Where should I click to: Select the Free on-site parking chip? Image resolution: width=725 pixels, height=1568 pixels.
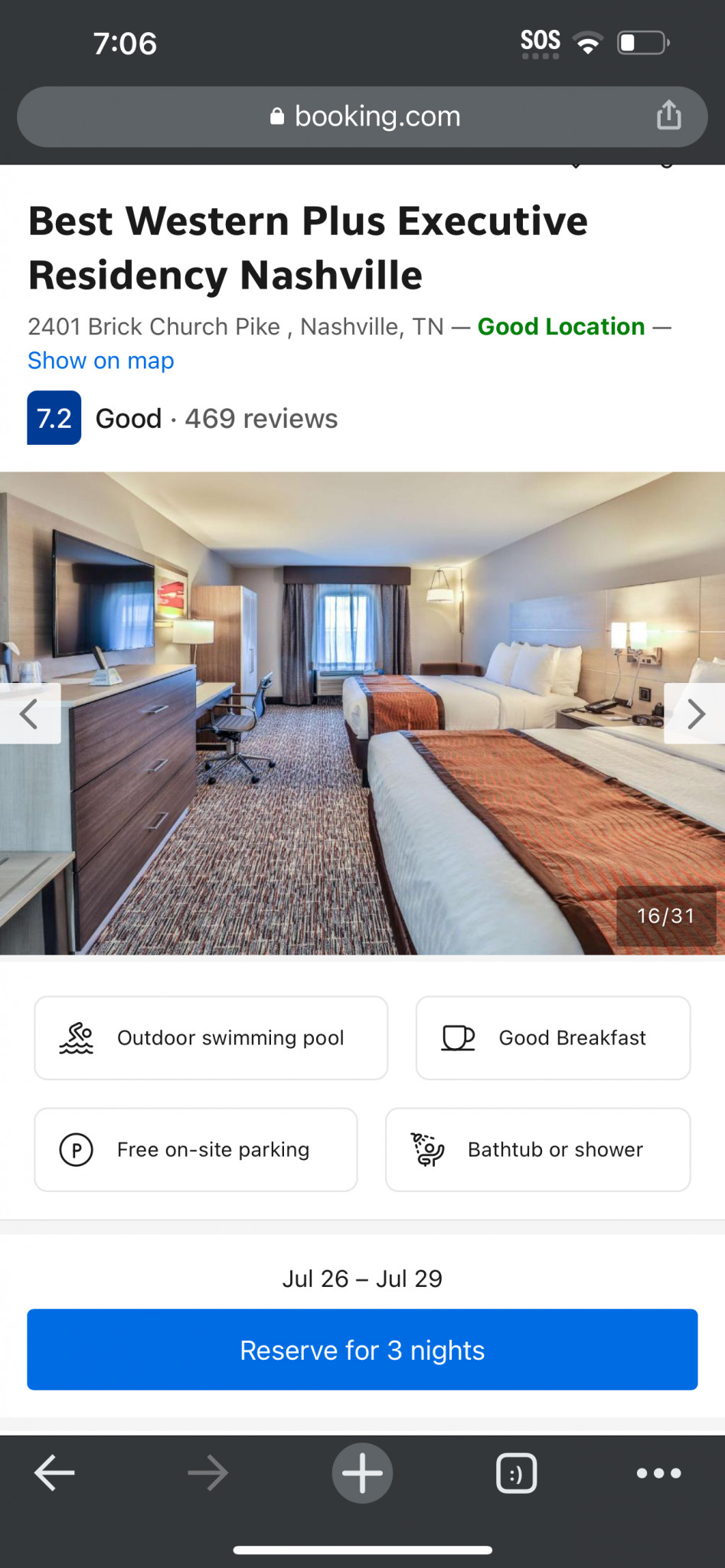(196, 1149)
